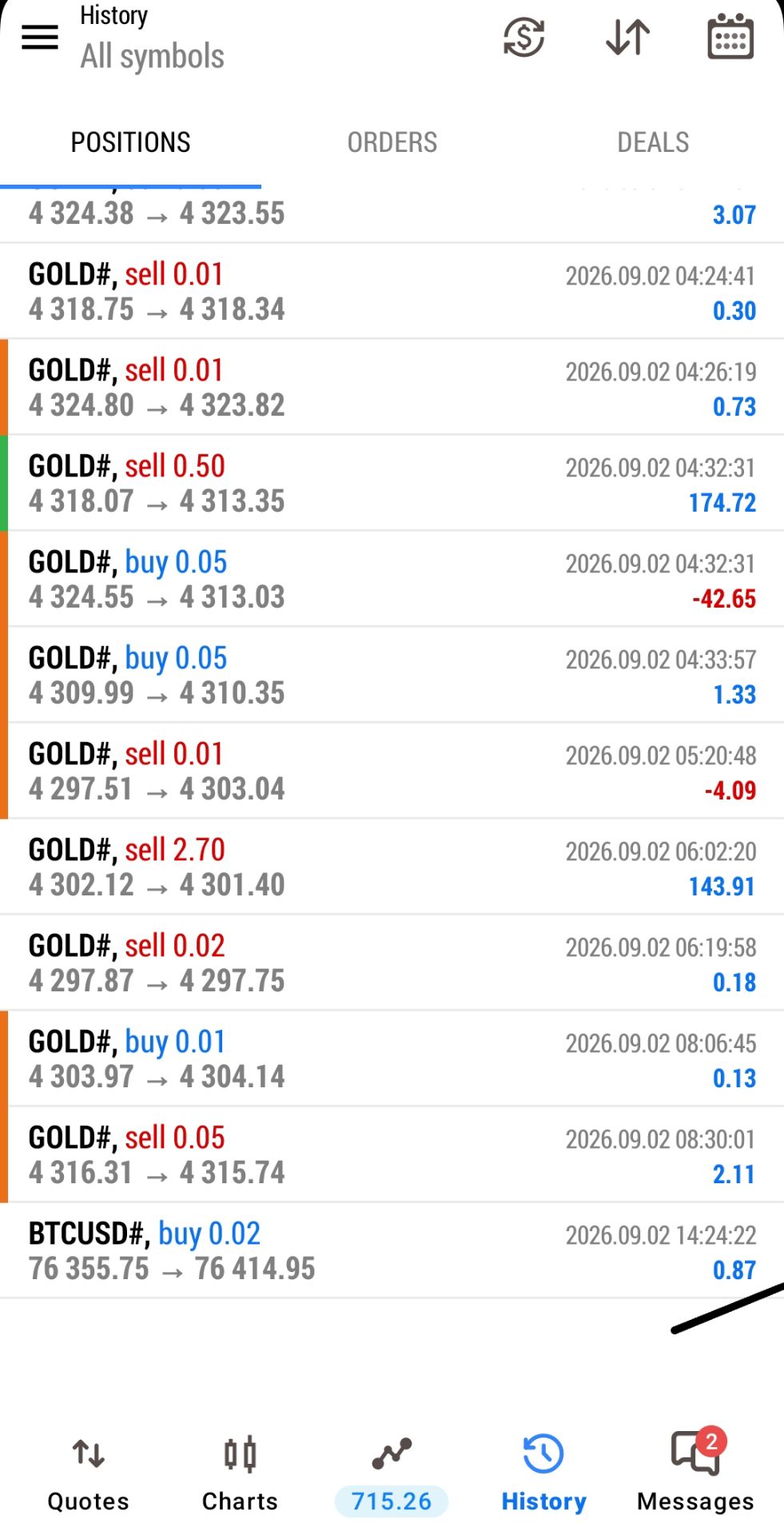Expand the GOLD# sell 0.50 position
The height and width of the screenshot is (1535, 784).
[x=392, y=483]
